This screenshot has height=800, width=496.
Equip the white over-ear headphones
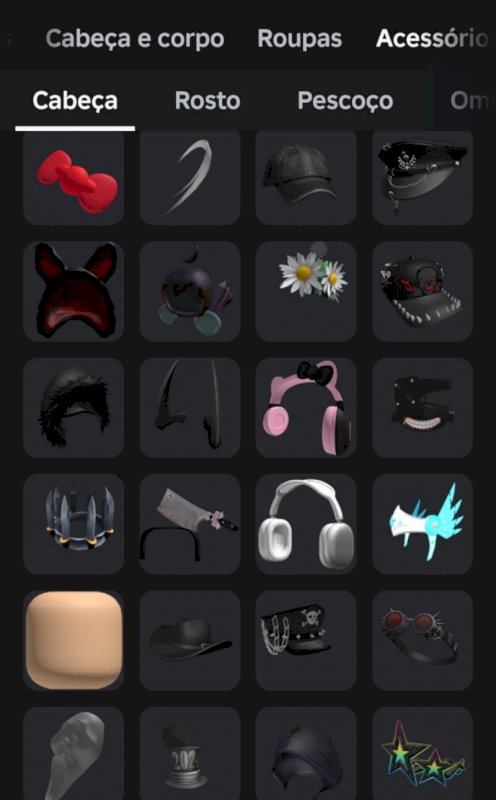click(x=306, y=524)
